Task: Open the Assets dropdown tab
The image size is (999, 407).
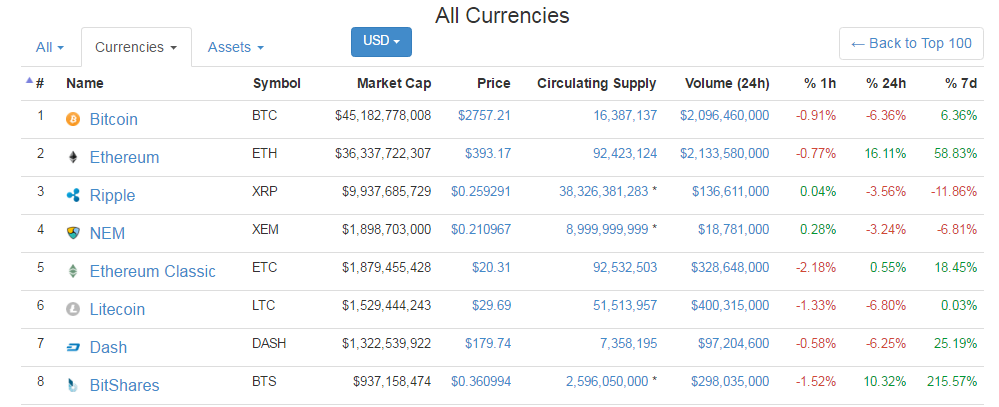Action: pos(235,47)
